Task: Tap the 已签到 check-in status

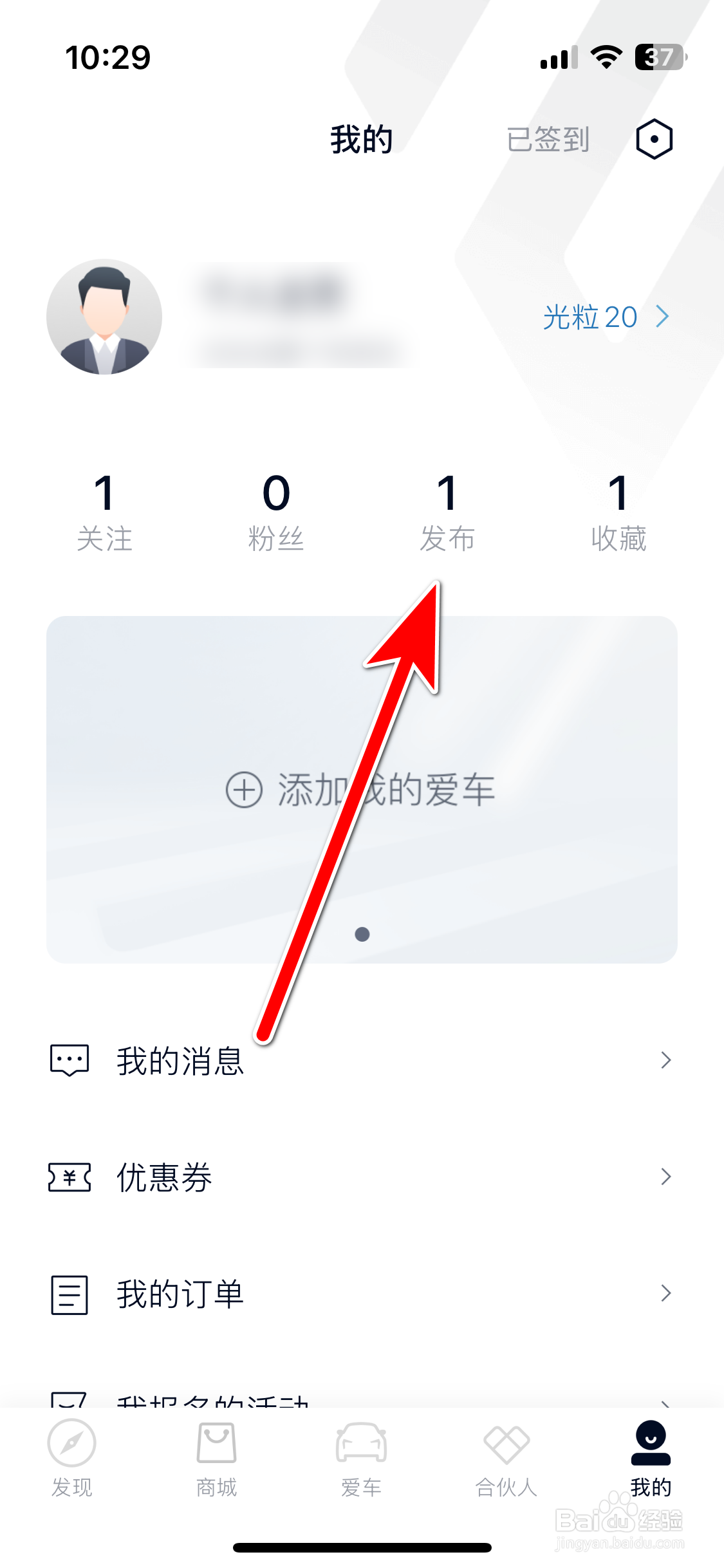Action: (x=546, y=139)
